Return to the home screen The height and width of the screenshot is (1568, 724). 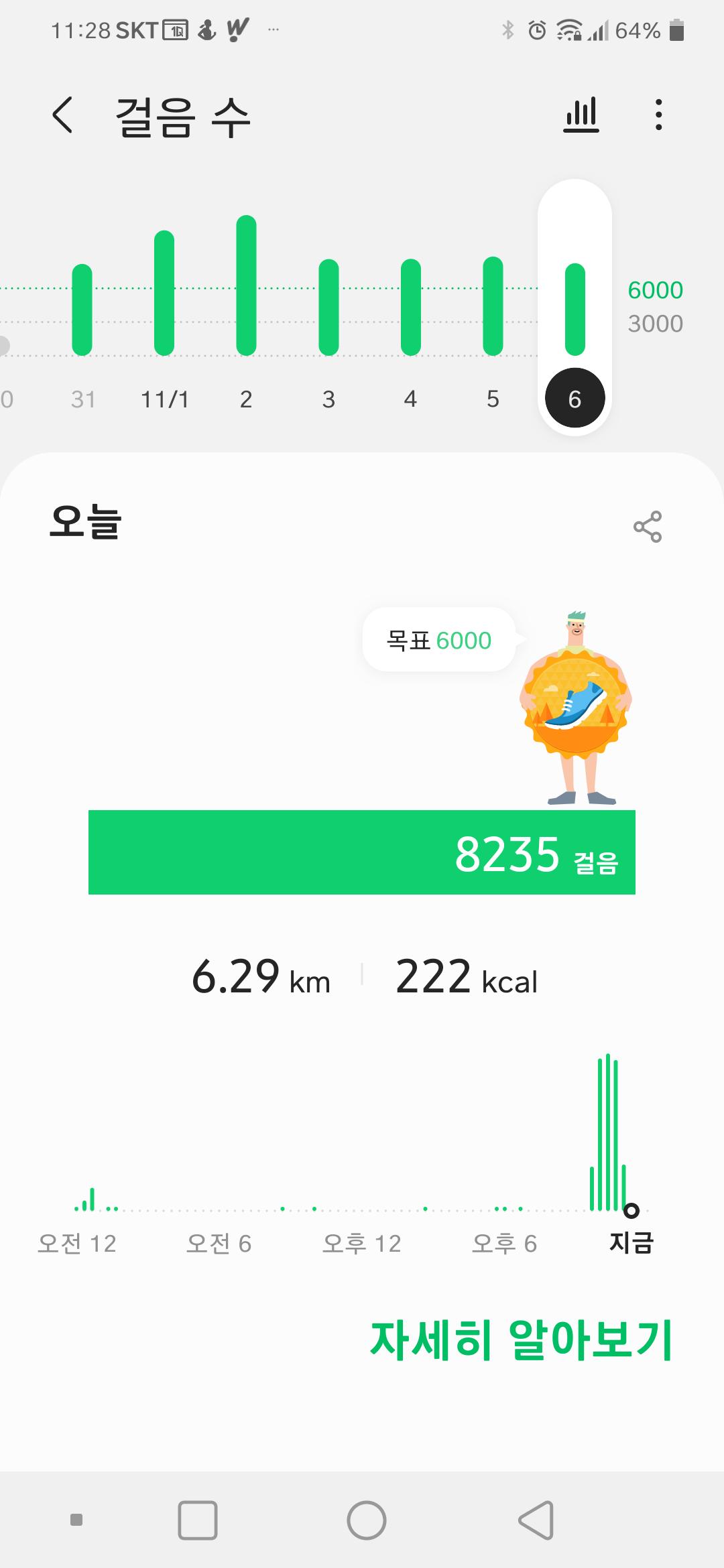point(366,1520)
